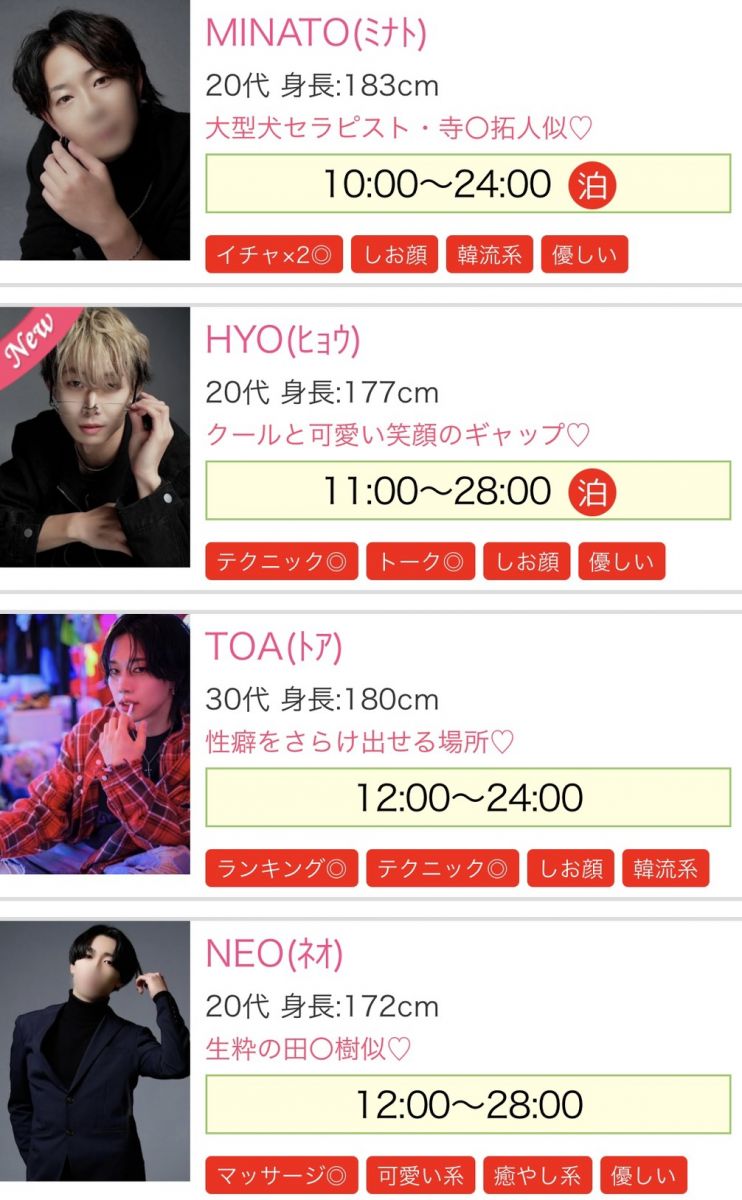The image size is (742, 1200).
Task: Select the ランキング◎ tag under TOA
Action: pyautogui.click(x=281, y=869)
